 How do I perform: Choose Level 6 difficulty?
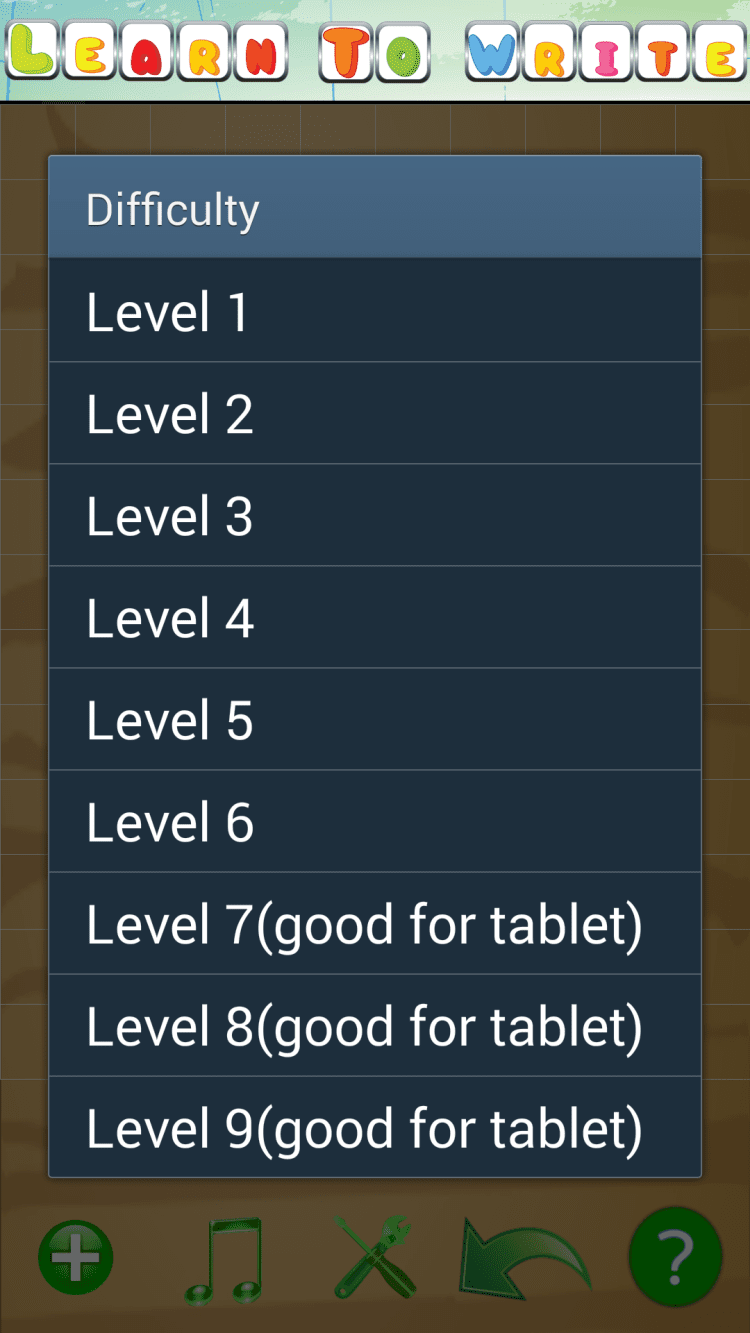pyautogui.click(x=375, y=821)
